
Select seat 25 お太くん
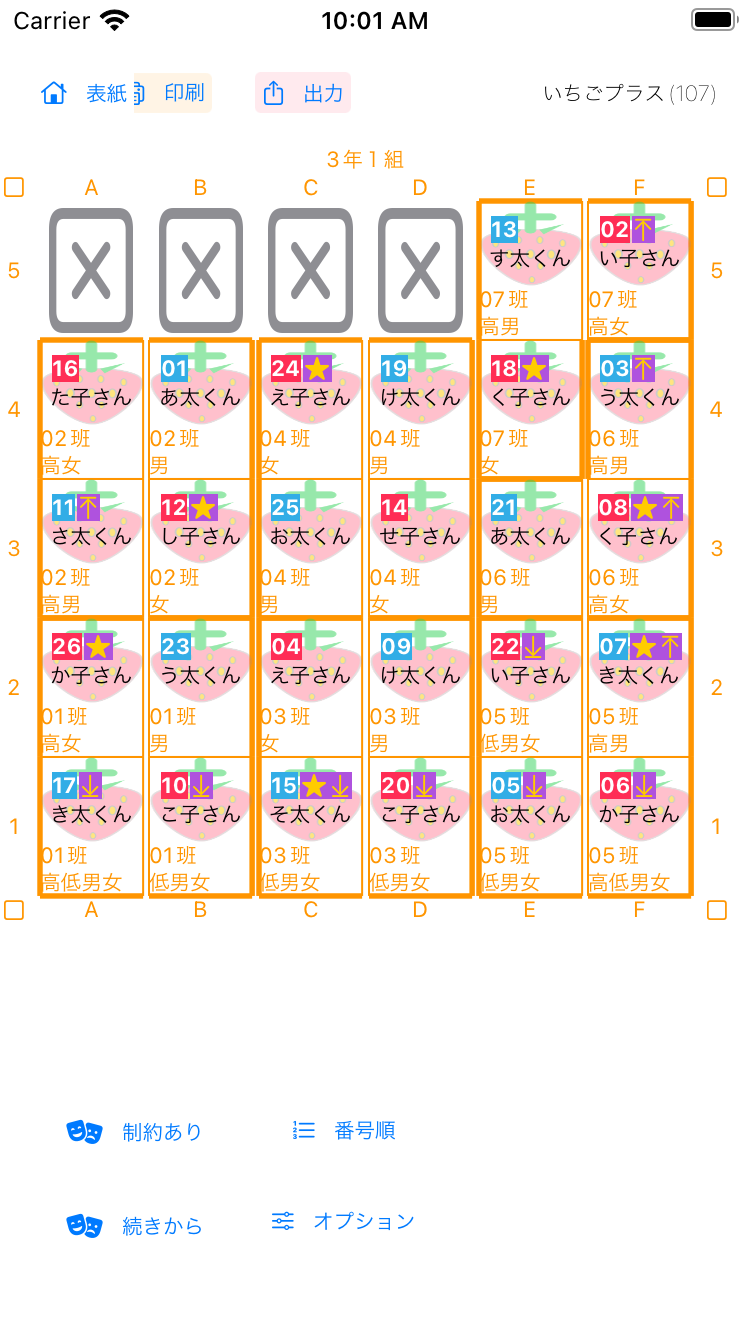tap(310, 548)
